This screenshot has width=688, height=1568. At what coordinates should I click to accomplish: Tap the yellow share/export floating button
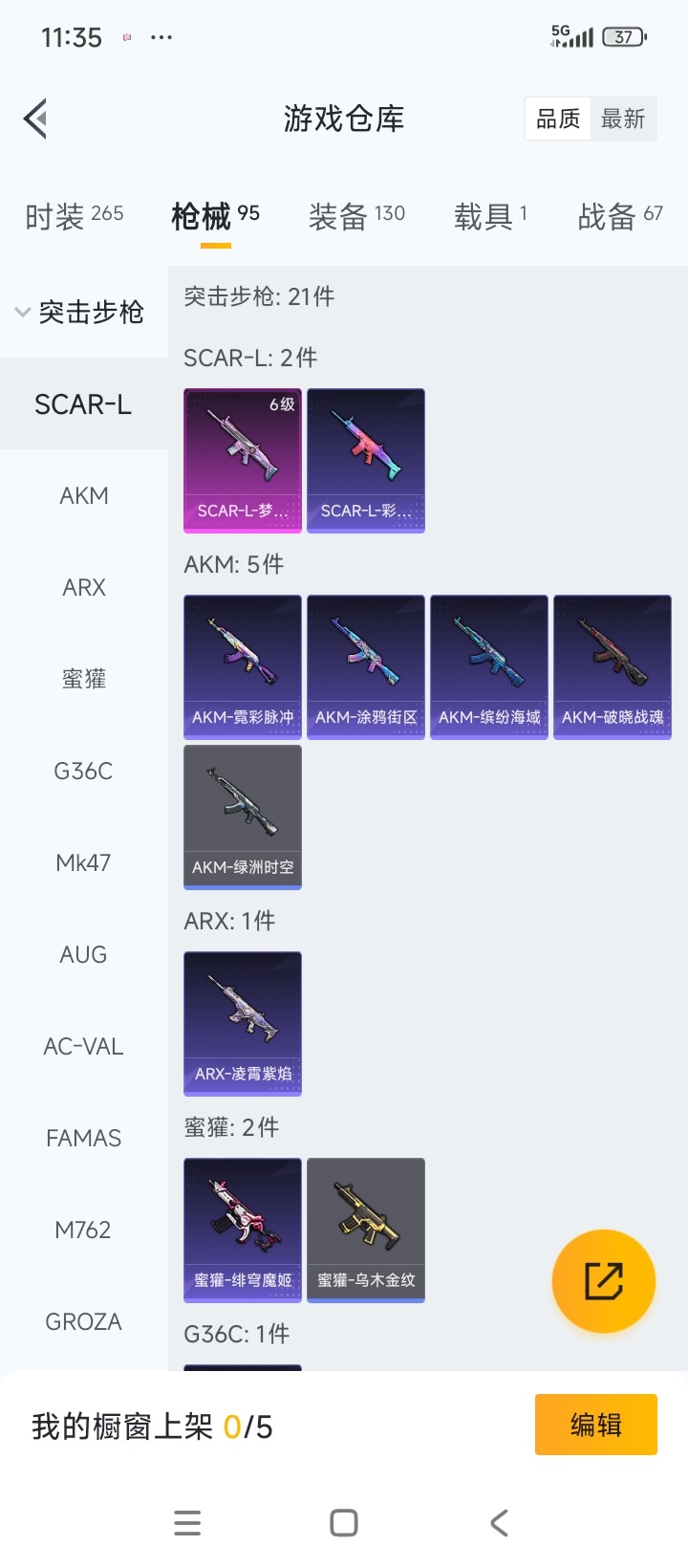pos(604,1280)
